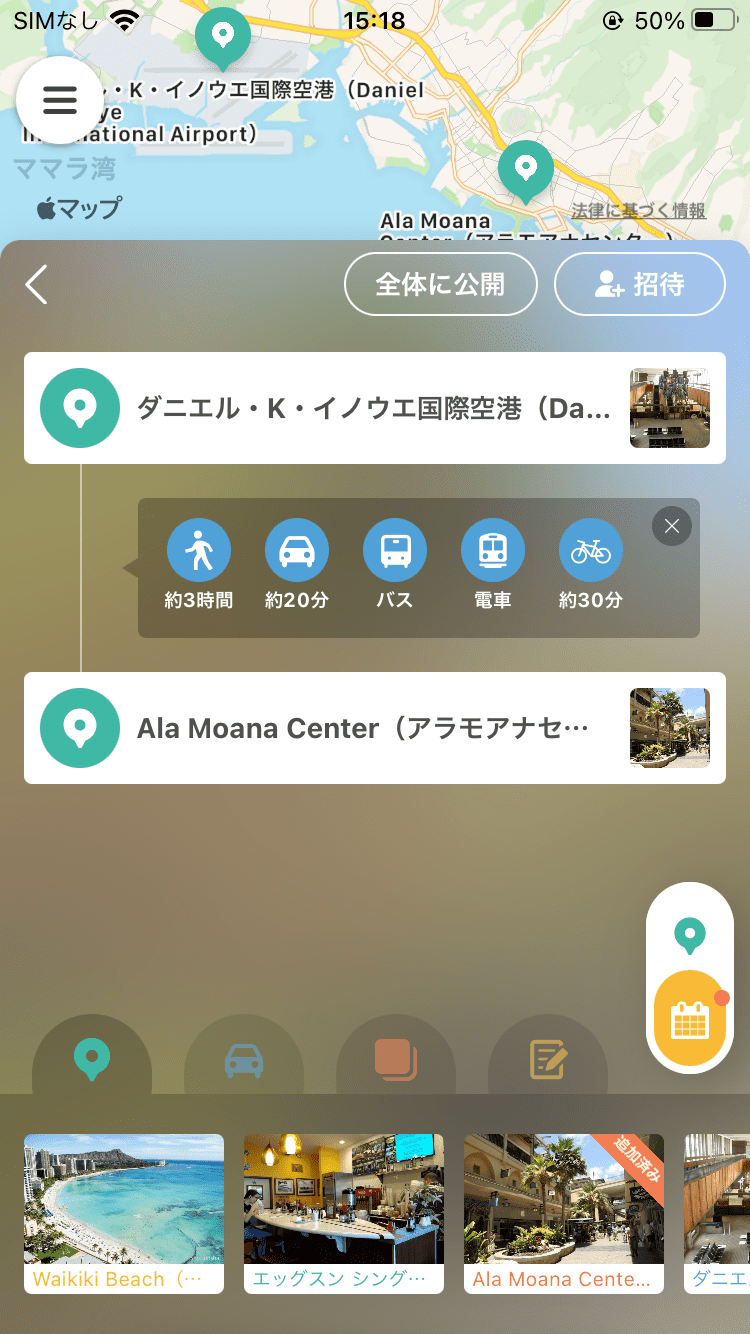Tap the 全体に公開 button
This screenshot has height=1334, width=750.
[x=441, y=284]
